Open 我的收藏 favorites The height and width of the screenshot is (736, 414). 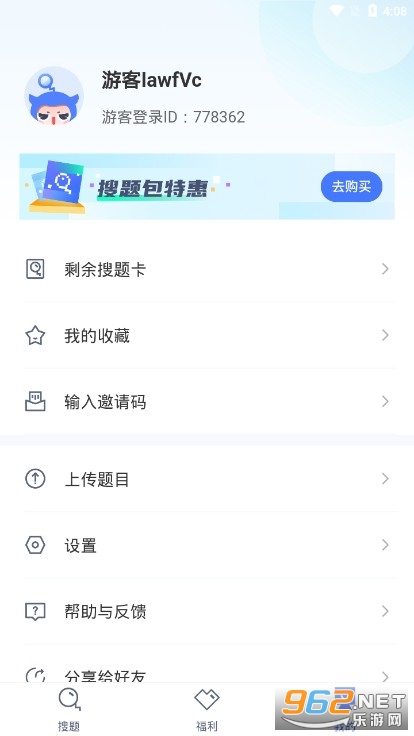click(x=207, y=335)
